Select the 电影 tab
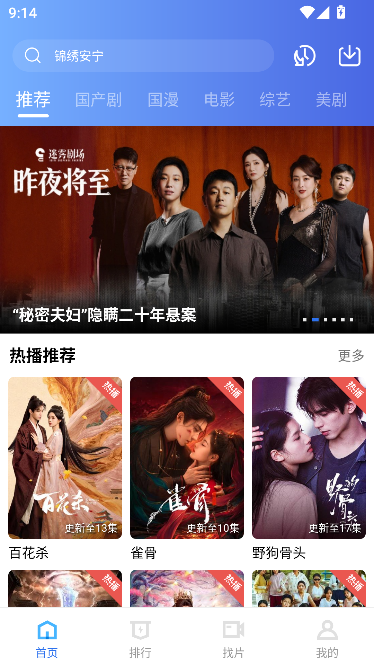The width and height of the screenshot is (374, 665). pos(219,100)
